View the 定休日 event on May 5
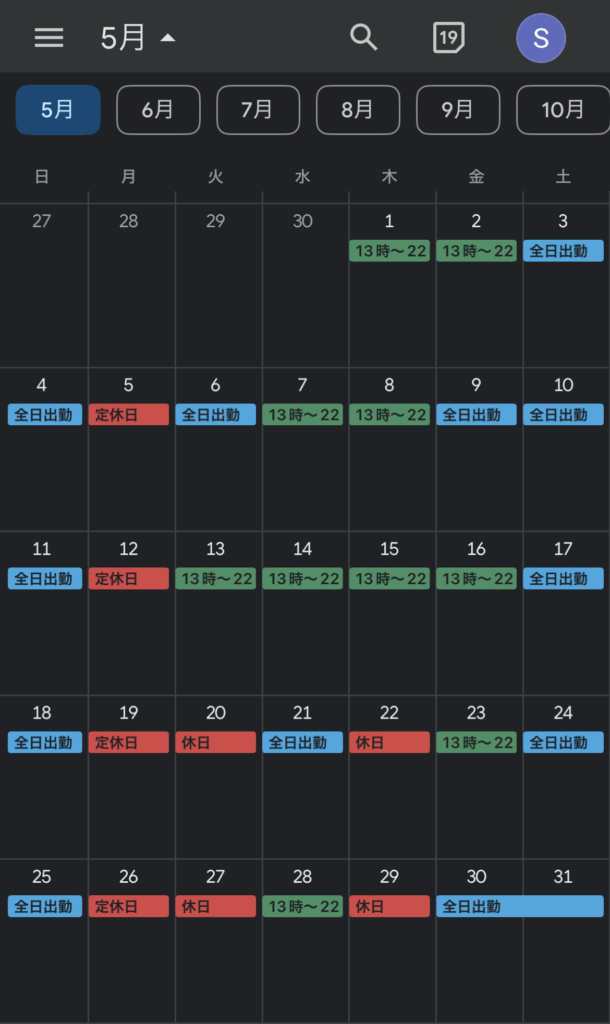This screenshot has width=610, height=1024. [128, 415]
